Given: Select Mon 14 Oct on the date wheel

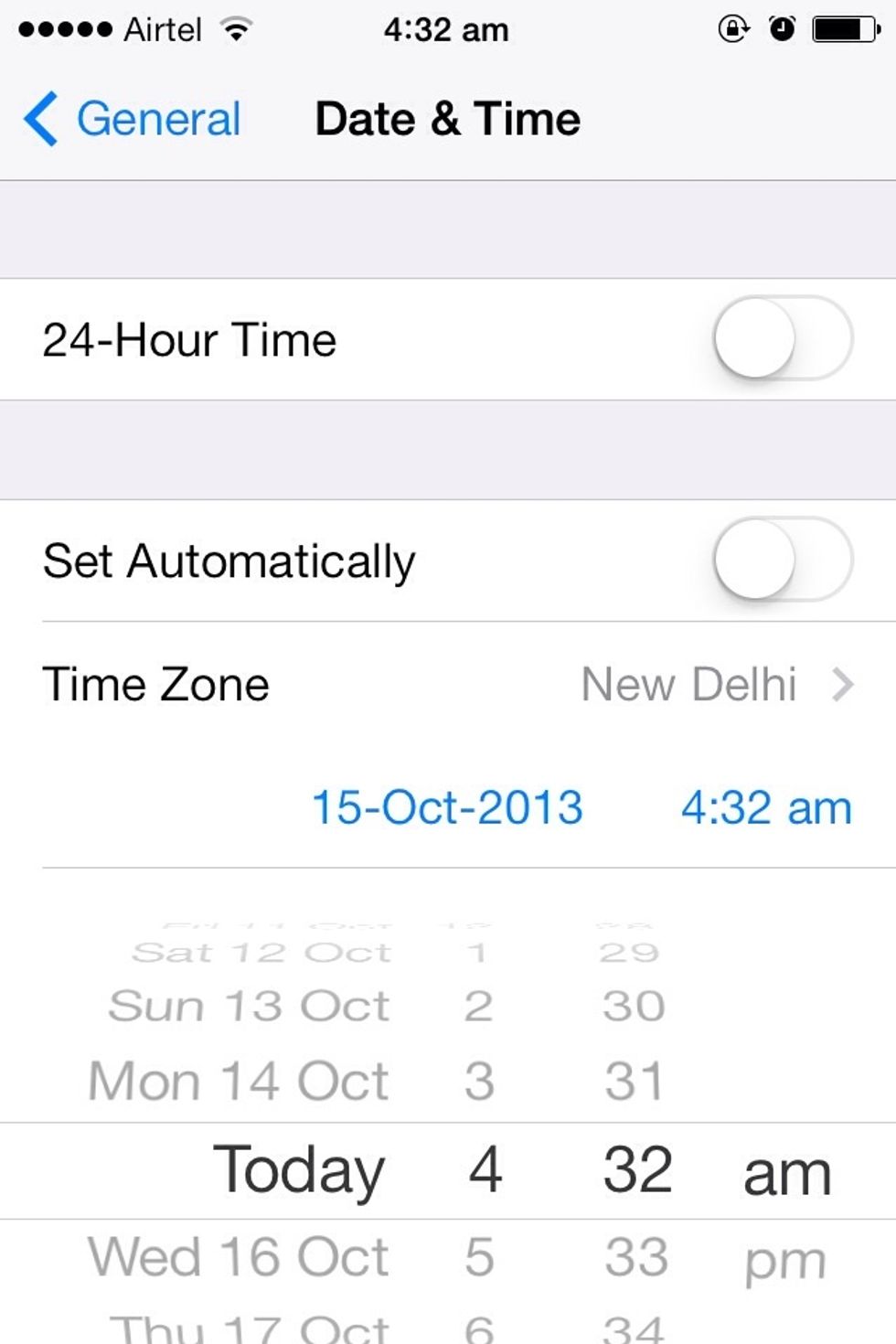Looking at the screenshot, I should tap(236, 1080).
